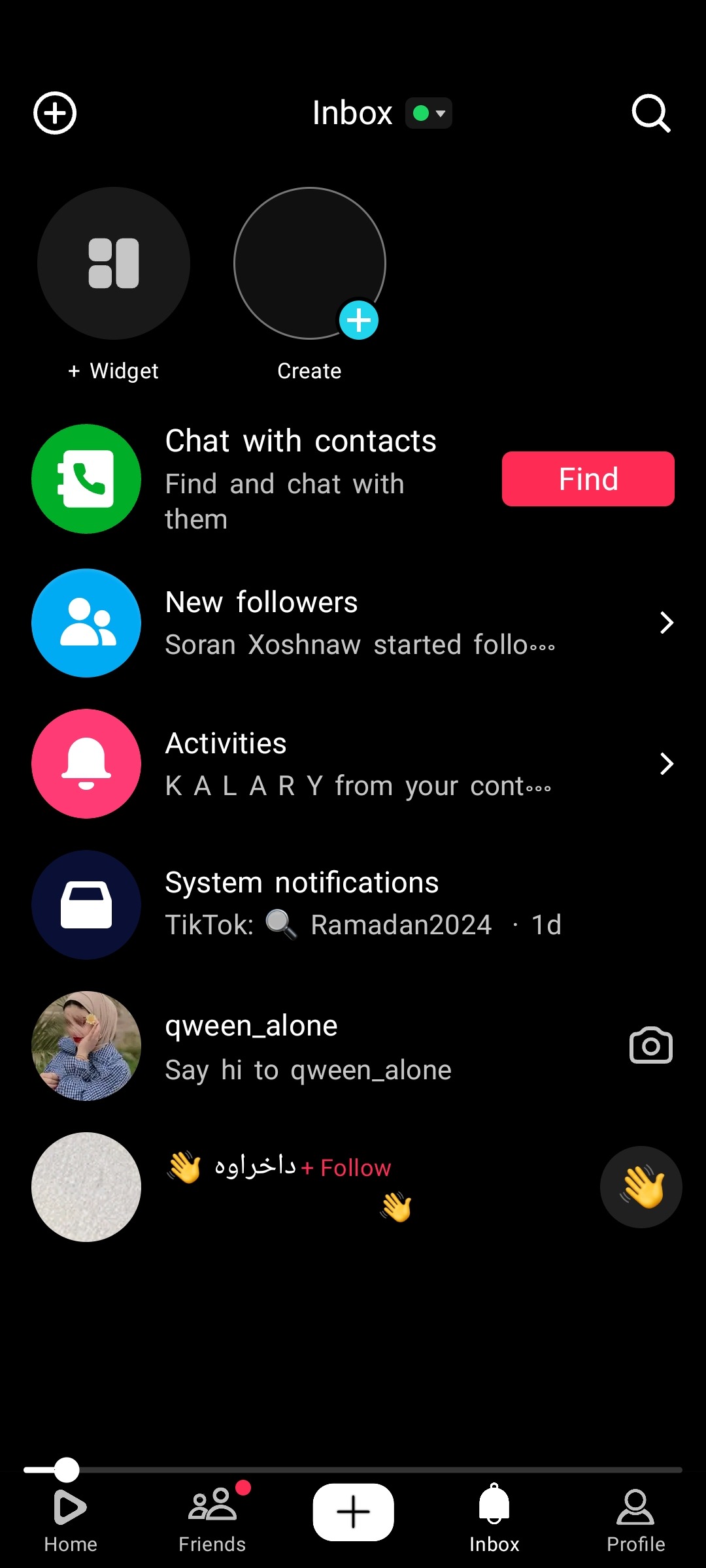Tap the plus circle icon in header
The image size is (706, 1568).
pyautogui.click(x=55, y=113)
